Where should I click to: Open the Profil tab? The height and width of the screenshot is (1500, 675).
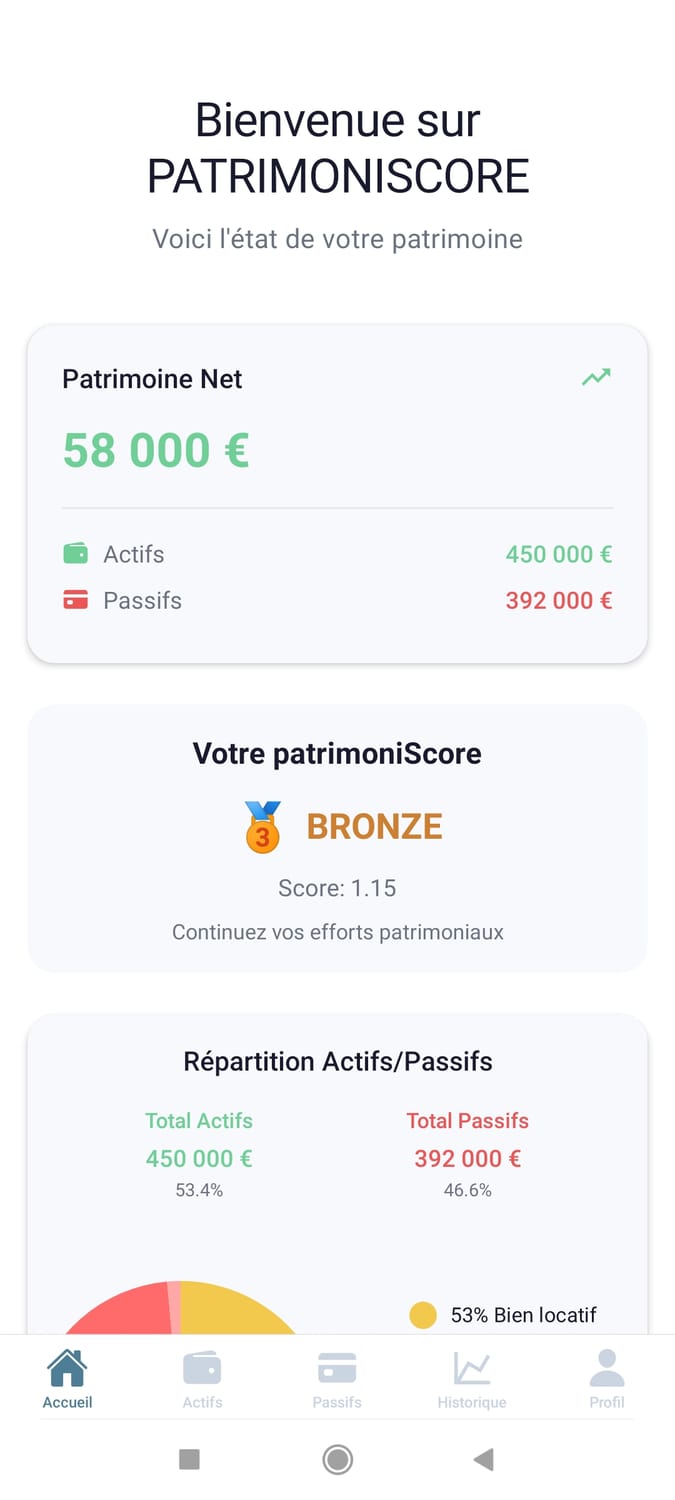pyautogui.click(x=606, y=1379)
